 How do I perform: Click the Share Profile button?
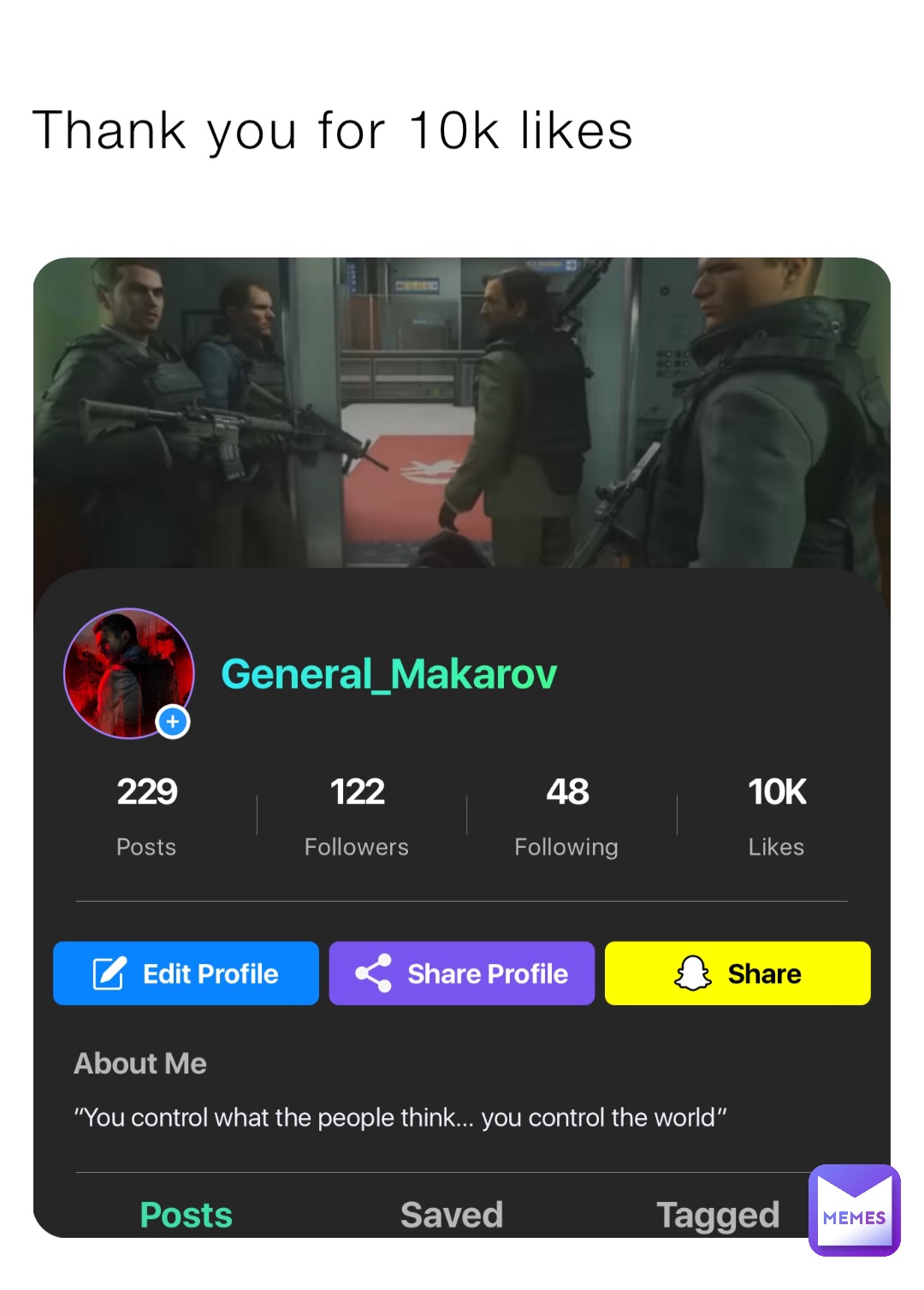461,973
